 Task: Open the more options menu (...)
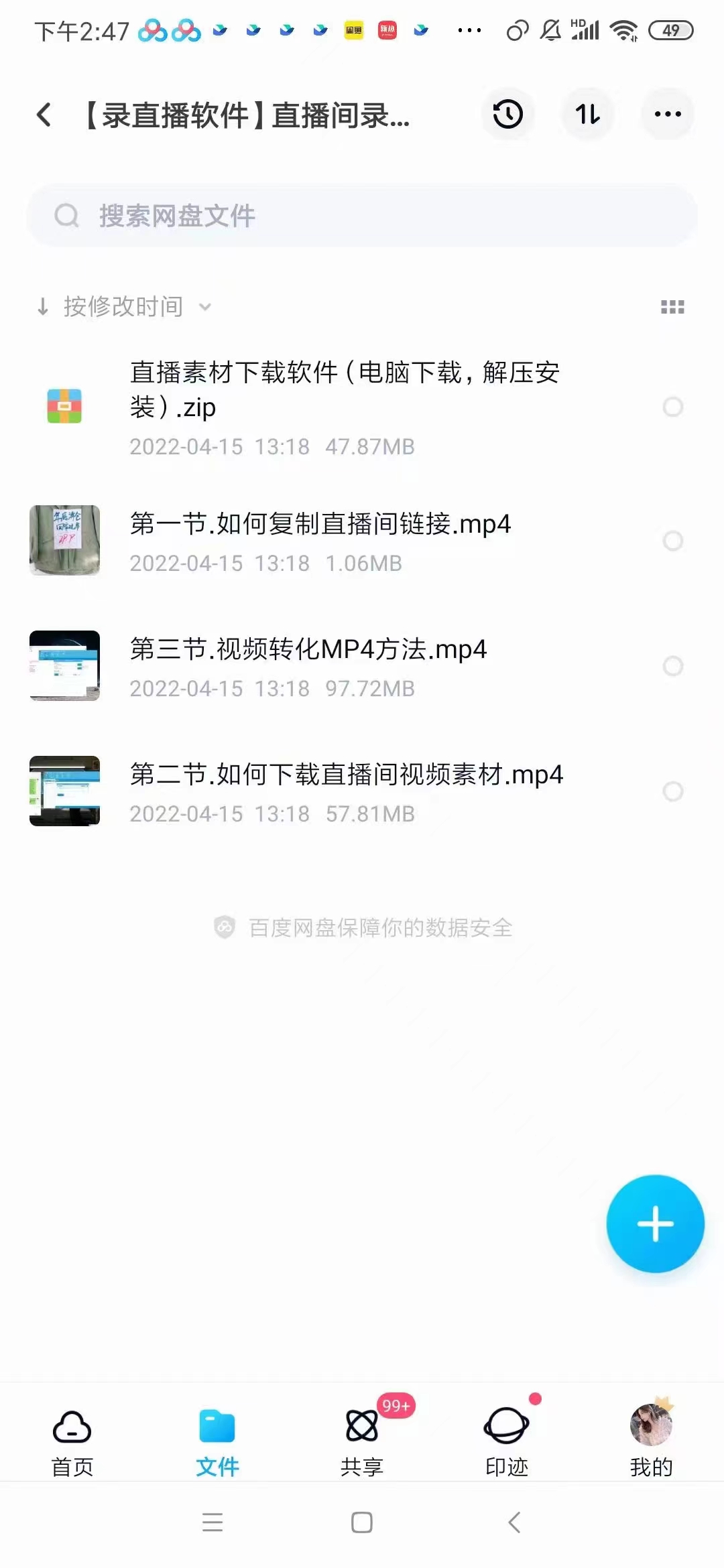(667, 115)
